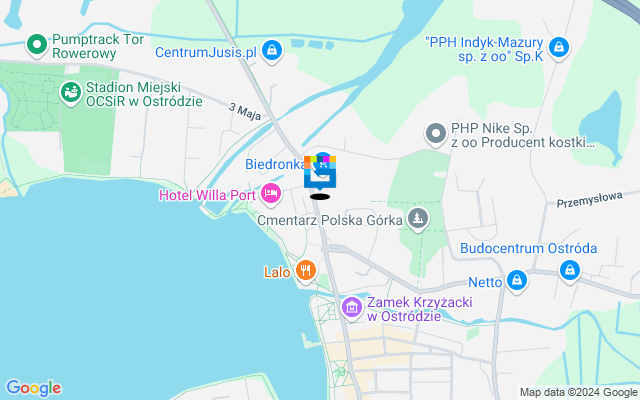
Task: Tap the Lalo restaurant marker
Action: click(306, 270)
